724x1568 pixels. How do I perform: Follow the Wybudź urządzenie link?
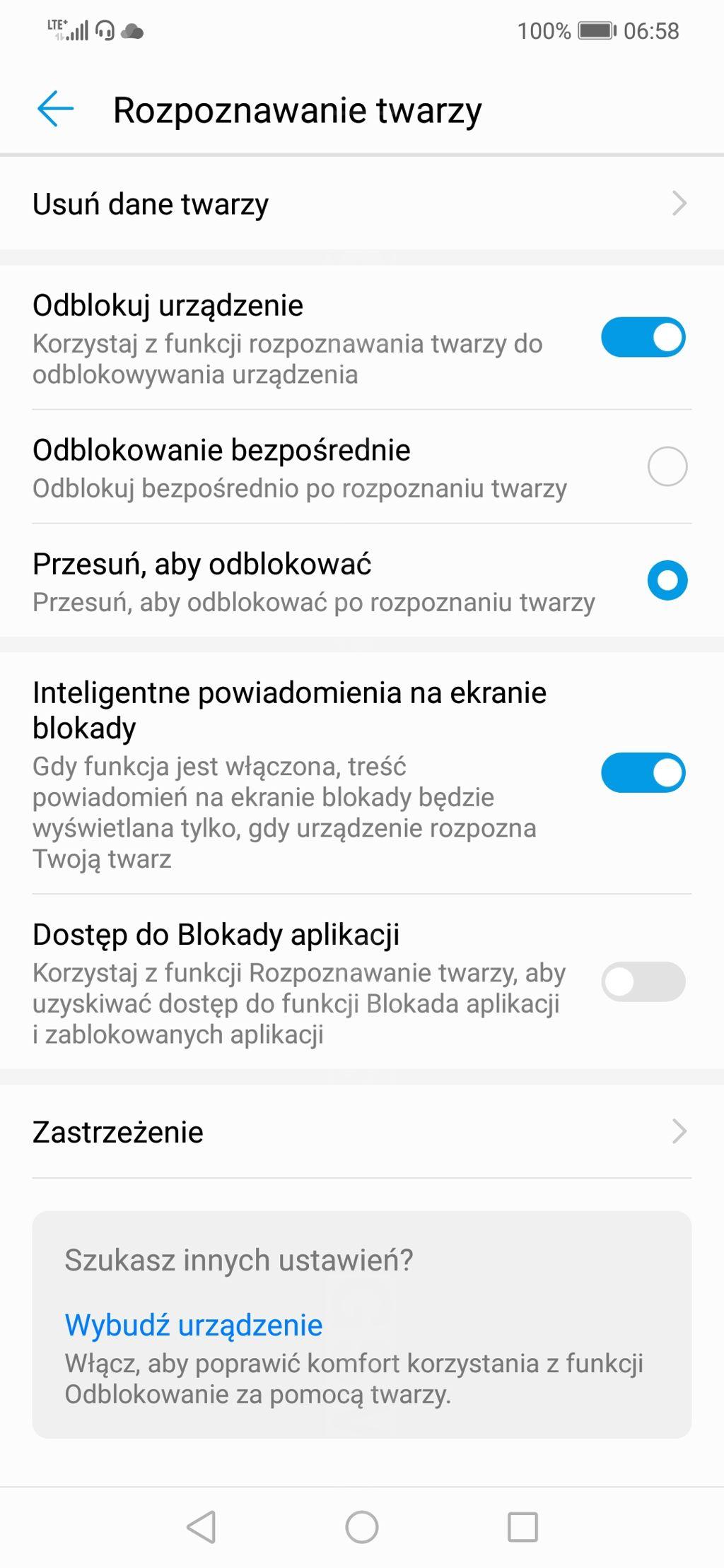pyautogui.click(x=194, y=1325)
